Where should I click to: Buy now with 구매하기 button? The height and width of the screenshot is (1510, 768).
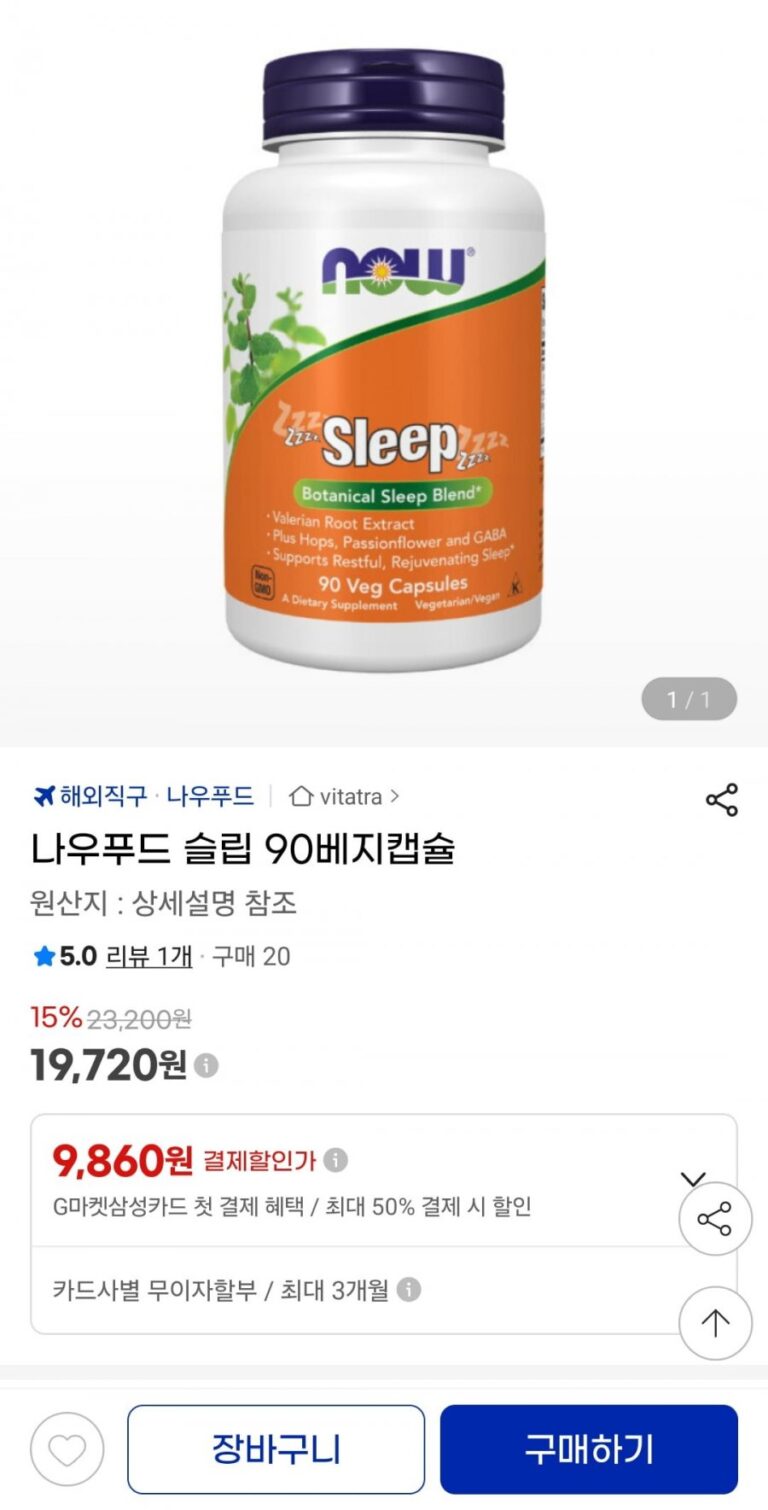coord(588,1449)
